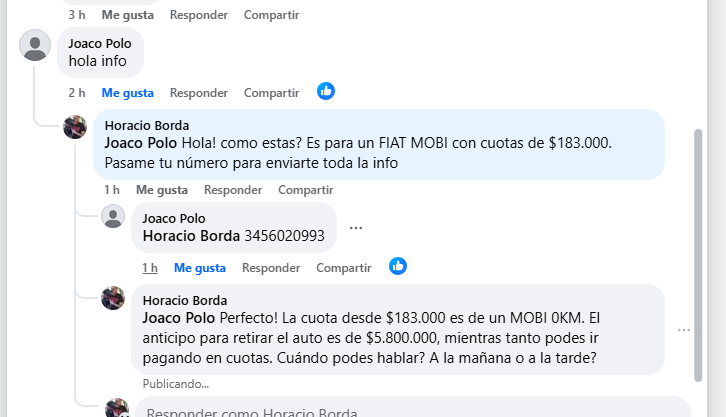Open the 1 h timestamp link under the phone number comment
Image resolution: width=726 pixels, height=417 pixels.
pyautogui.click(x=149, y=268)
